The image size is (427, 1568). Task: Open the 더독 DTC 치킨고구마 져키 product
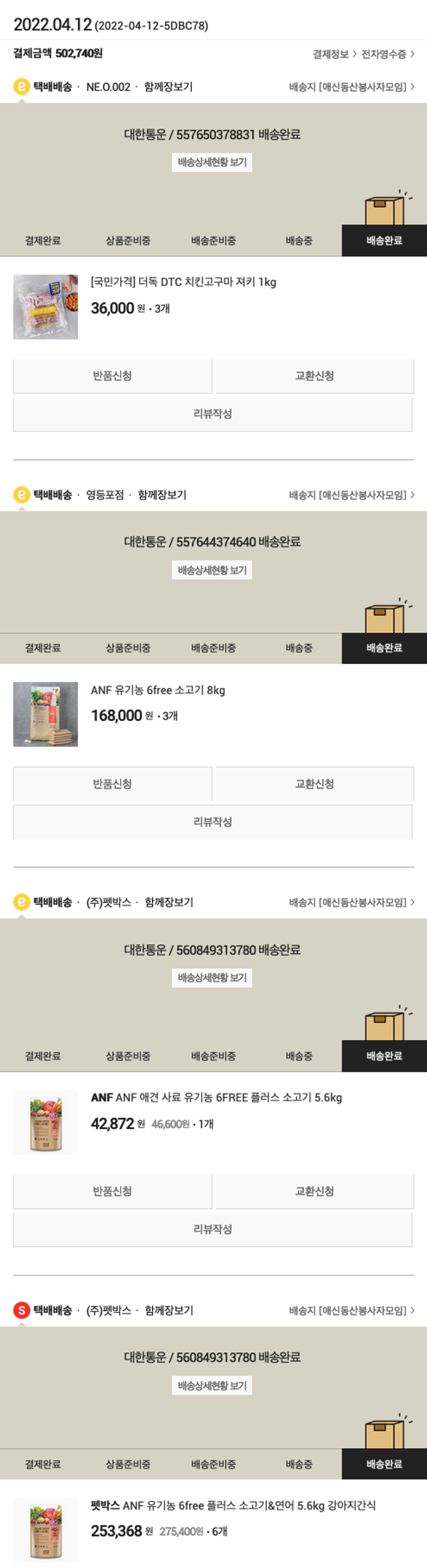pyautogui.click(x=183, y=283)
